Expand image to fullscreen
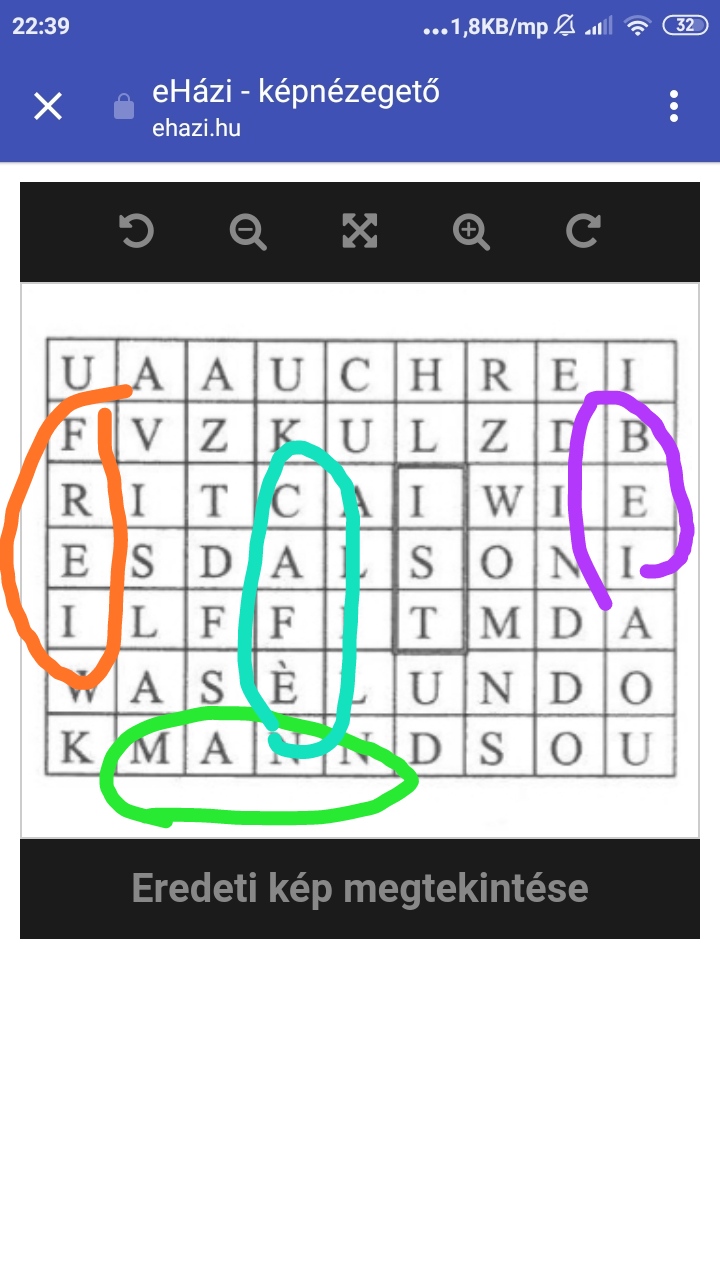Screen dimensions: 720x1280 click(x=360, y=232)
